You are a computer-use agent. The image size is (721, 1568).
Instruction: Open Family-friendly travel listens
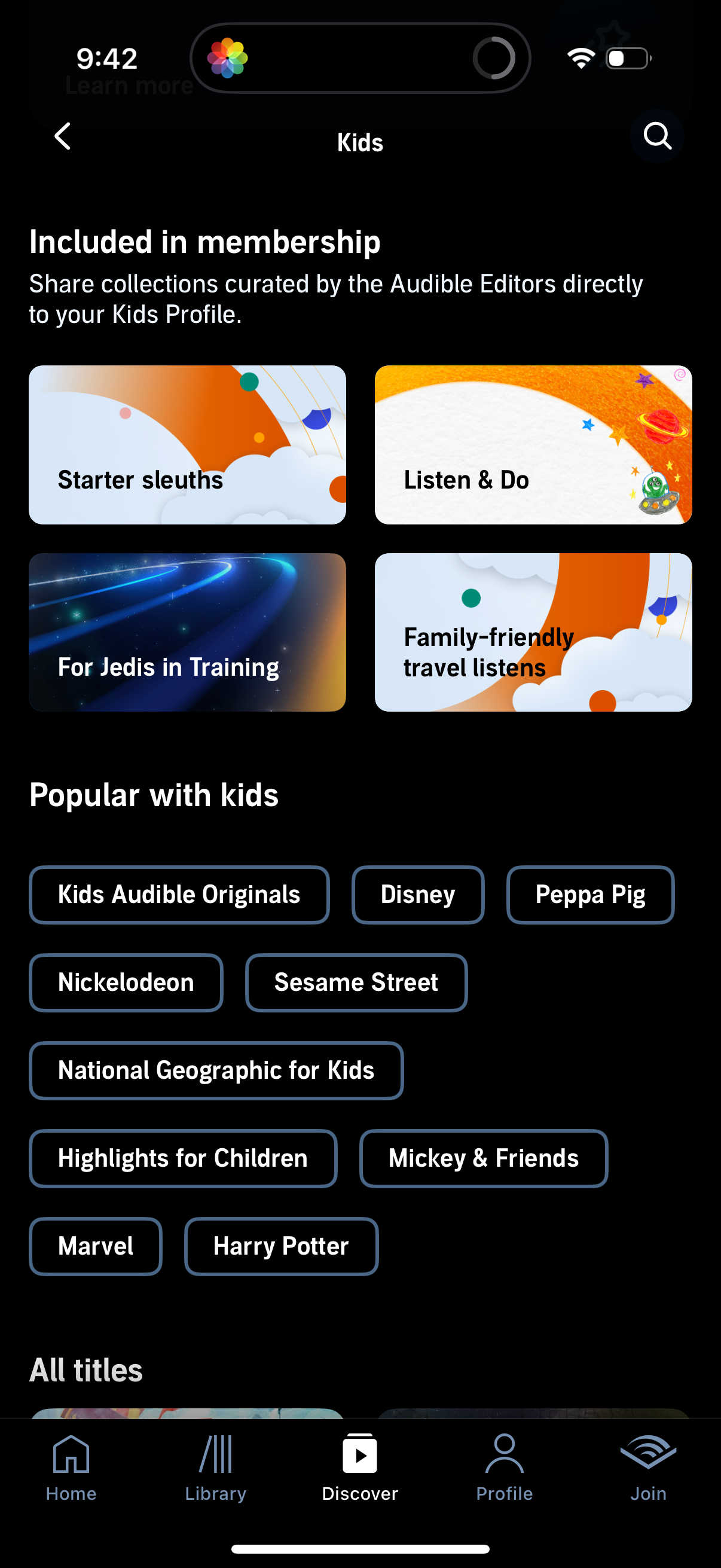534,633
